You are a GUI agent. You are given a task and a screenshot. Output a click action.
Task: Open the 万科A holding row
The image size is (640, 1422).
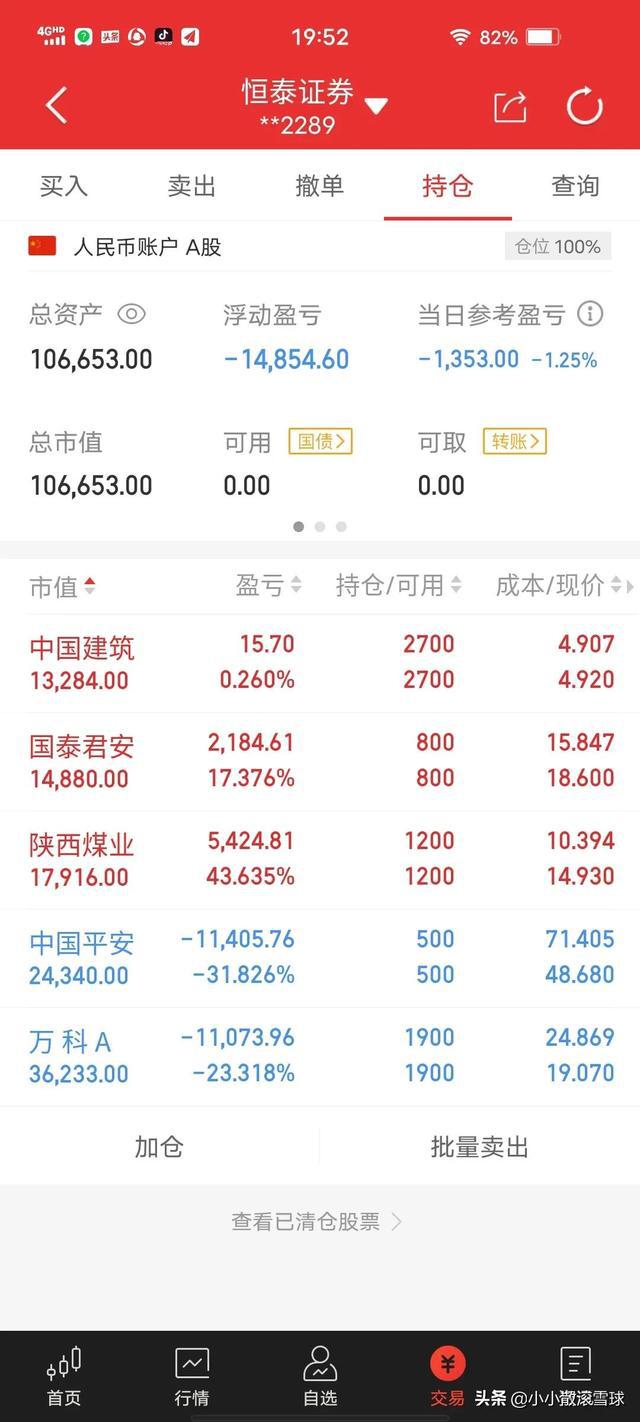pos(320,1057)
